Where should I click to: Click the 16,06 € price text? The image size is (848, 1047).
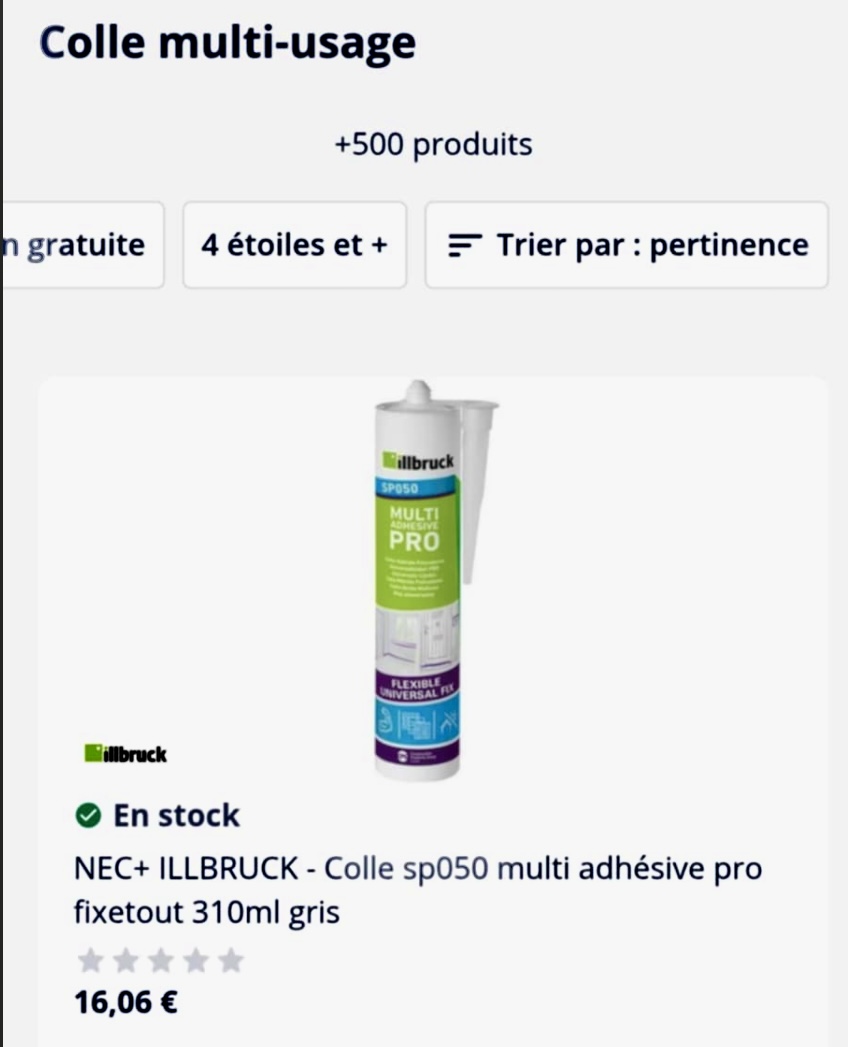click(124, 1003)
